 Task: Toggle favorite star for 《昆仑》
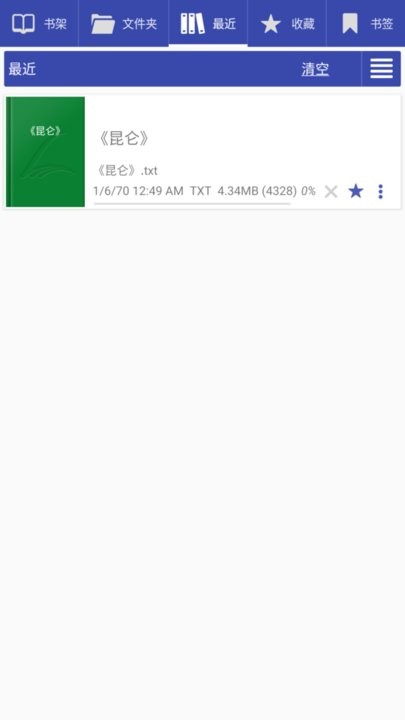(356, 191)
